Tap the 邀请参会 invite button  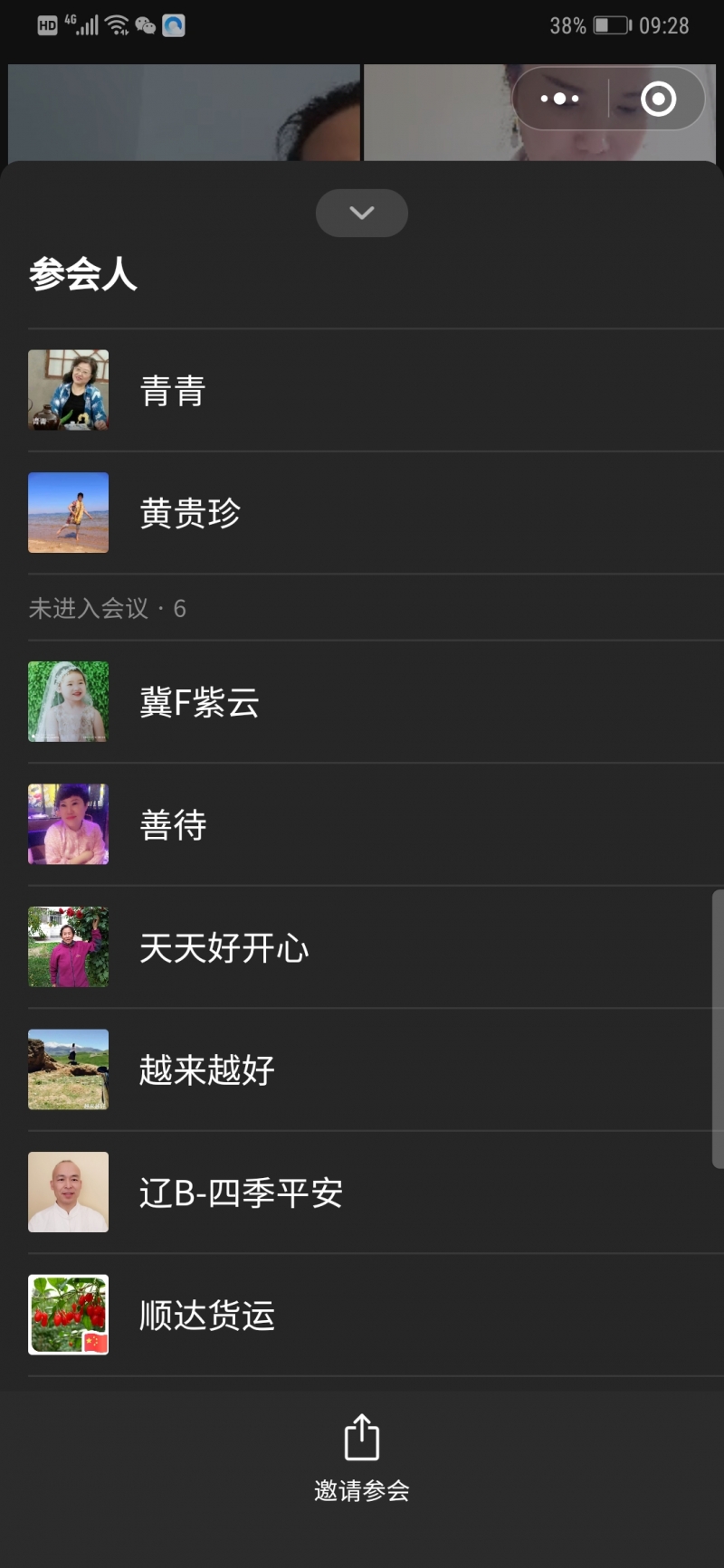362,1457
